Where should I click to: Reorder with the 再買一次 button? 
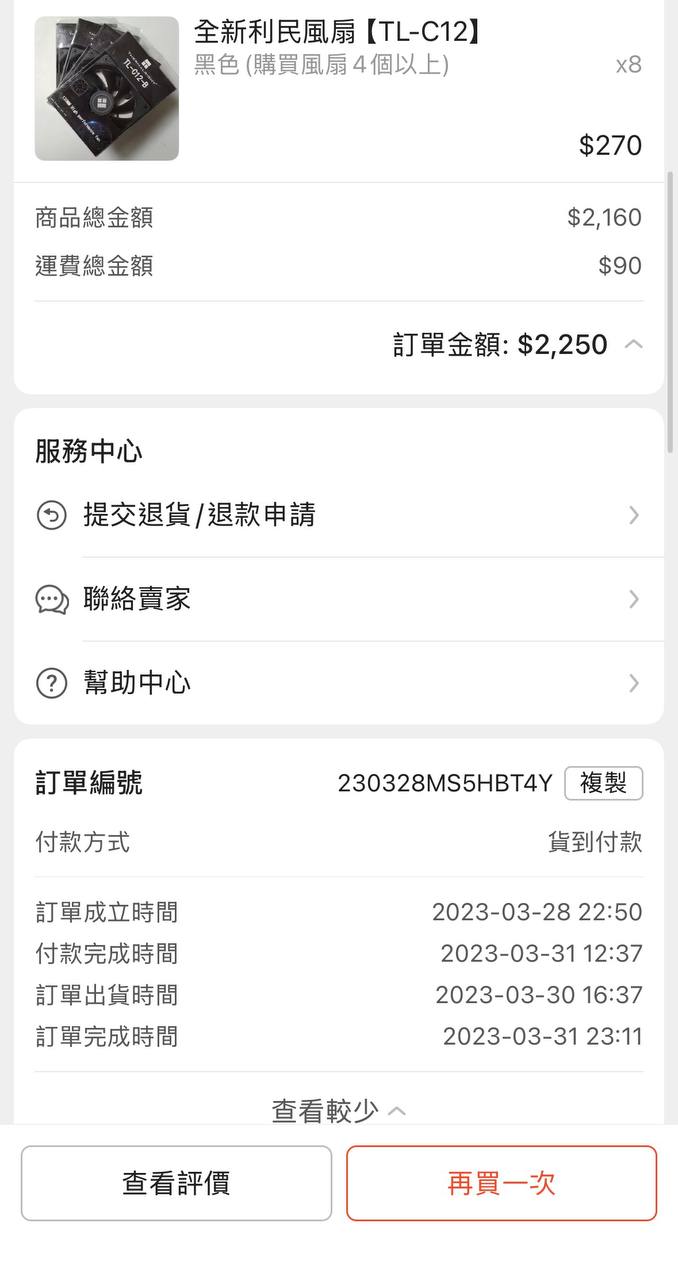click(x=501, y=1183)
